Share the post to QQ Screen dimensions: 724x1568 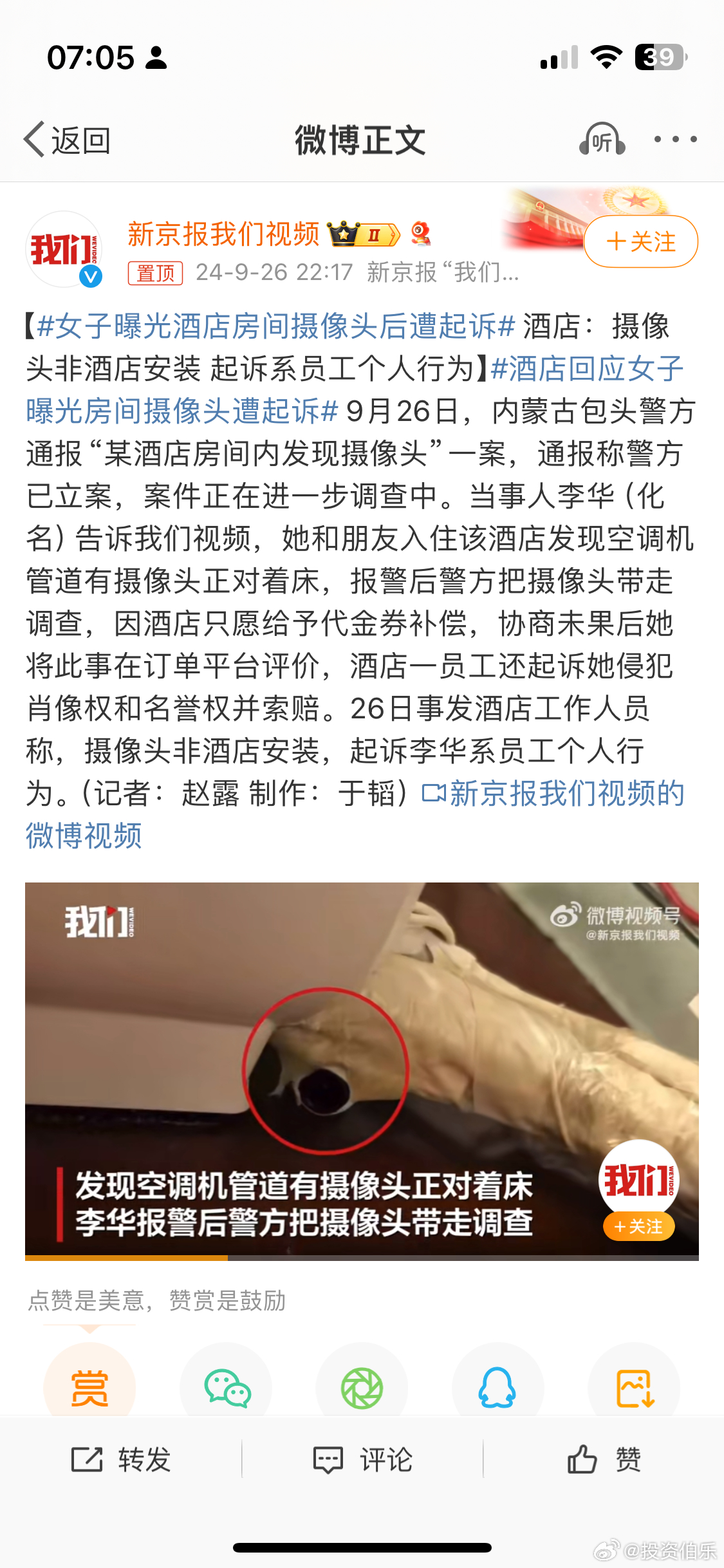(497, 1387)
